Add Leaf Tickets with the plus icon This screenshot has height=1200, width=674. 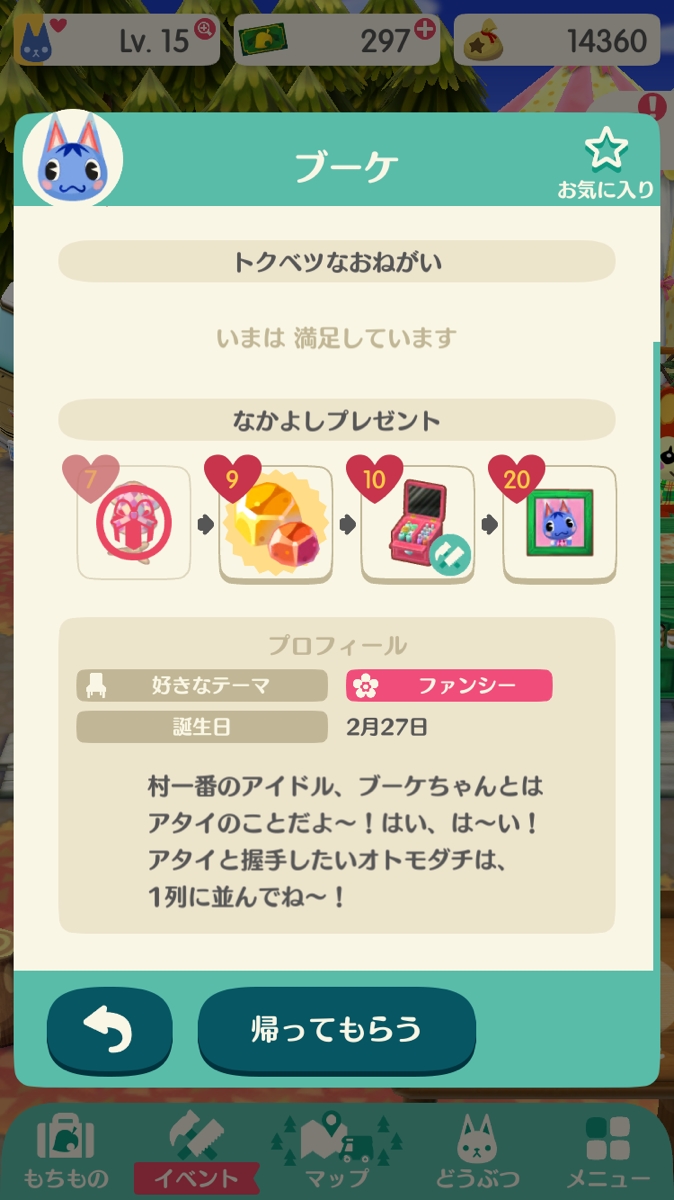pyautogui.click(x=425, y=29)
